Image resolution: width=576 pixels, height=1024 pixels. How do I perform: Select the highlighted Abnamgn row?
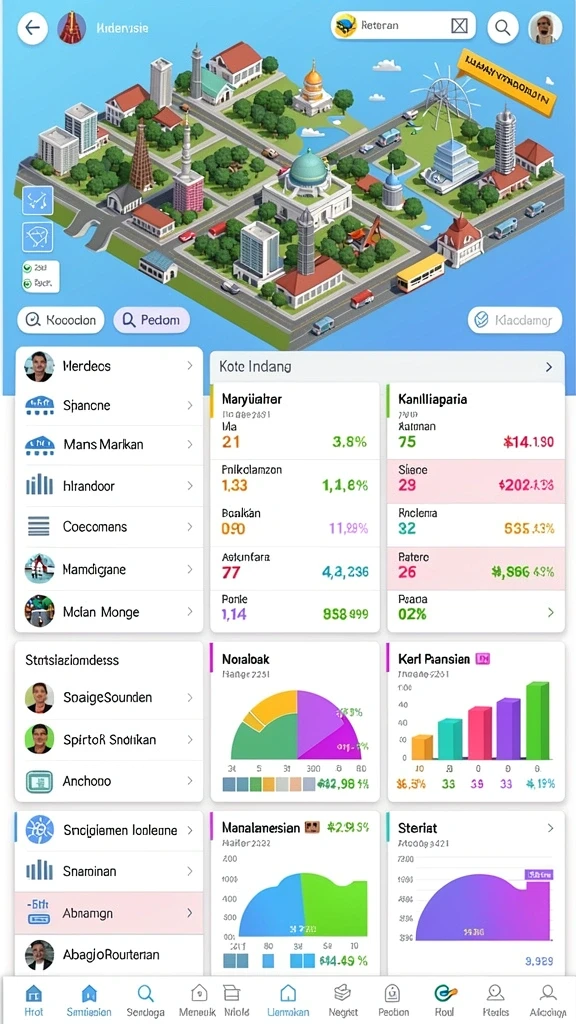pos(109,913)
